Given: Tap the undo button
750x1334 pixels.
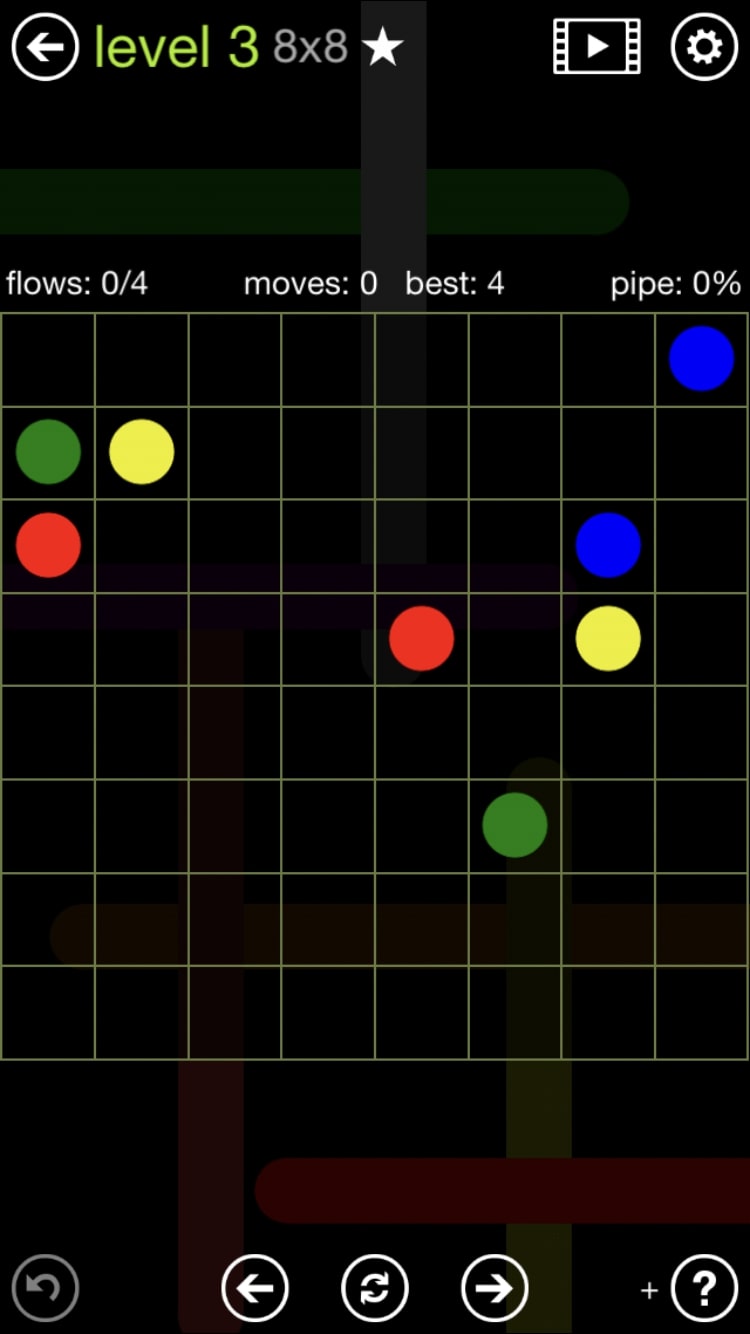Looking at the screenshot, I should 45,1288.
